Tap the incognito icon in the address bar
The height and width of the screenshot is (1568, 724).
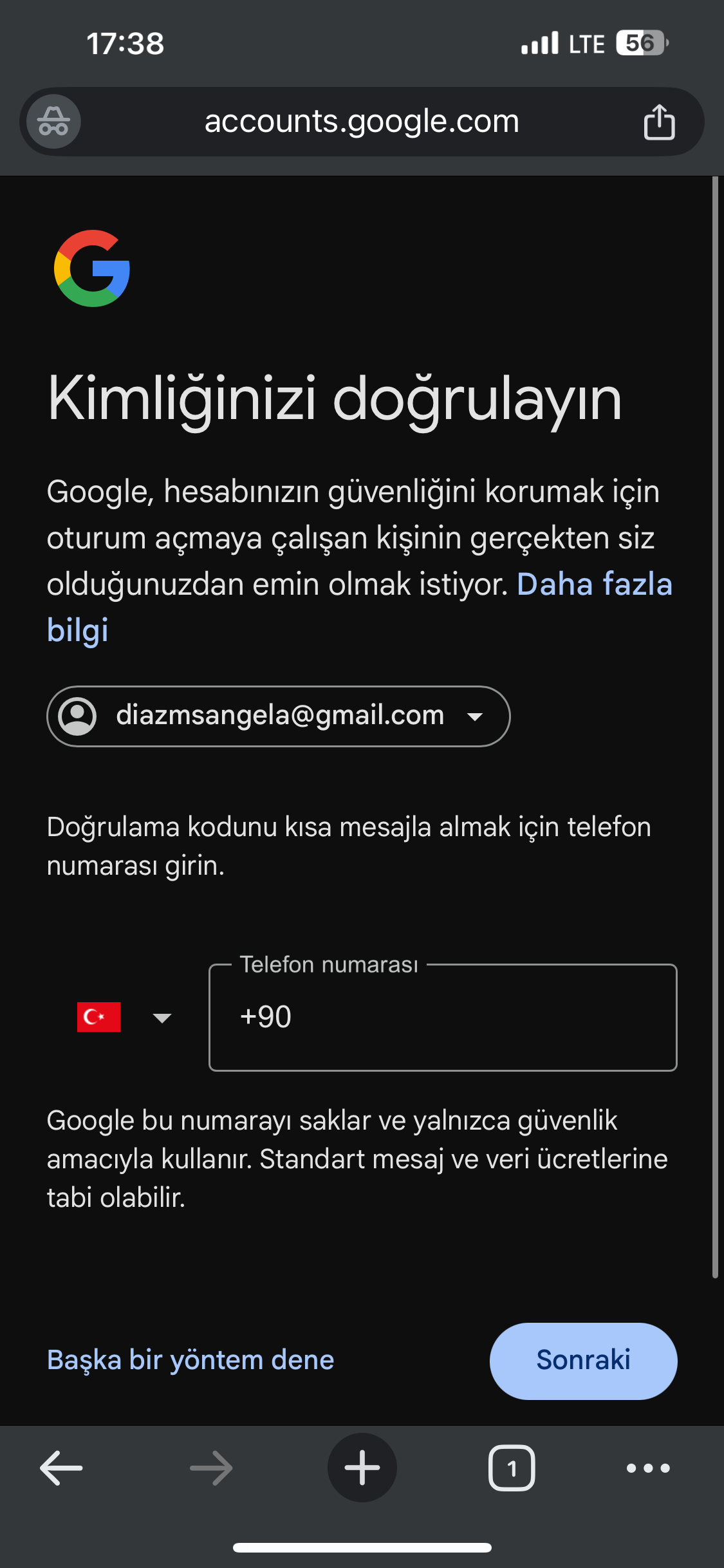53,121
